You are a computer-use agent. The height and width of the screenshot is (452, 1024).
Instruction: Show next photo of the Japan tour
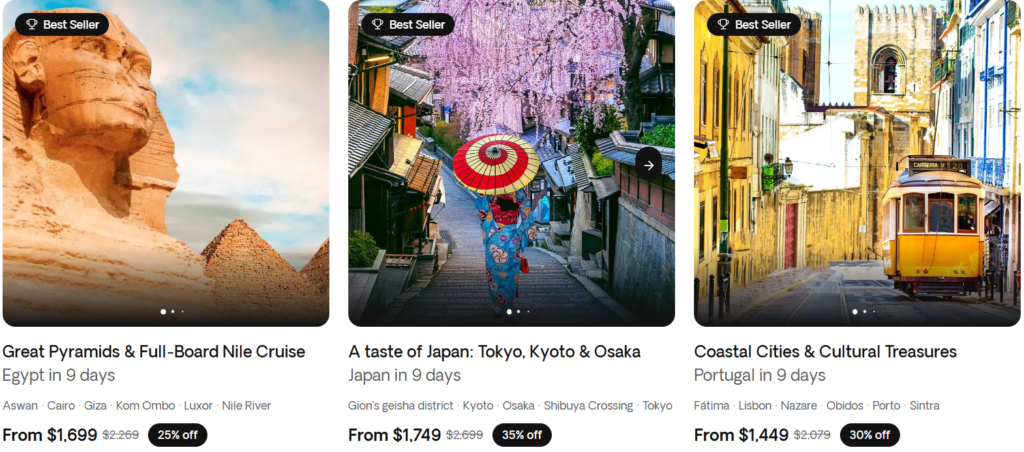click(x=648, y=163)
